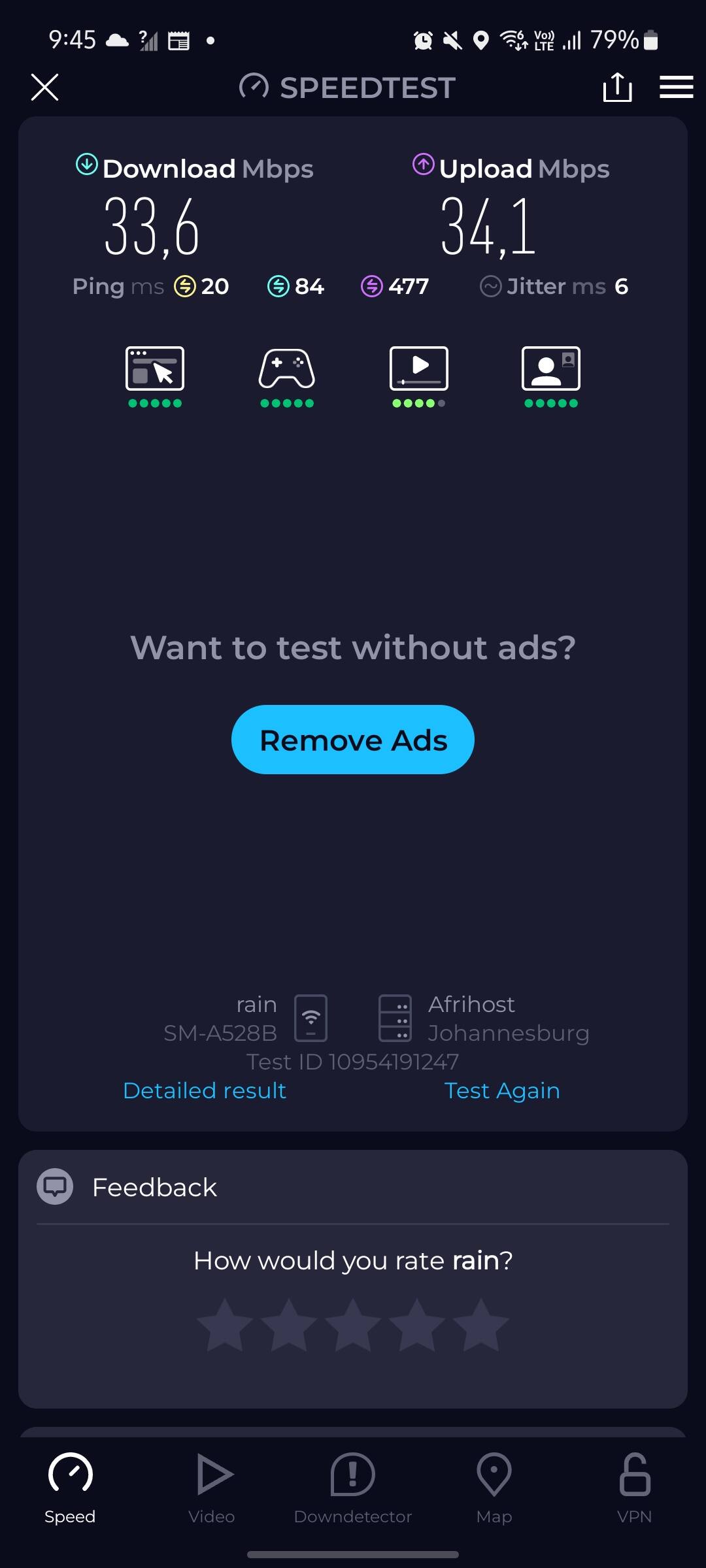Open the Detailed result link

coord(205,1090)
